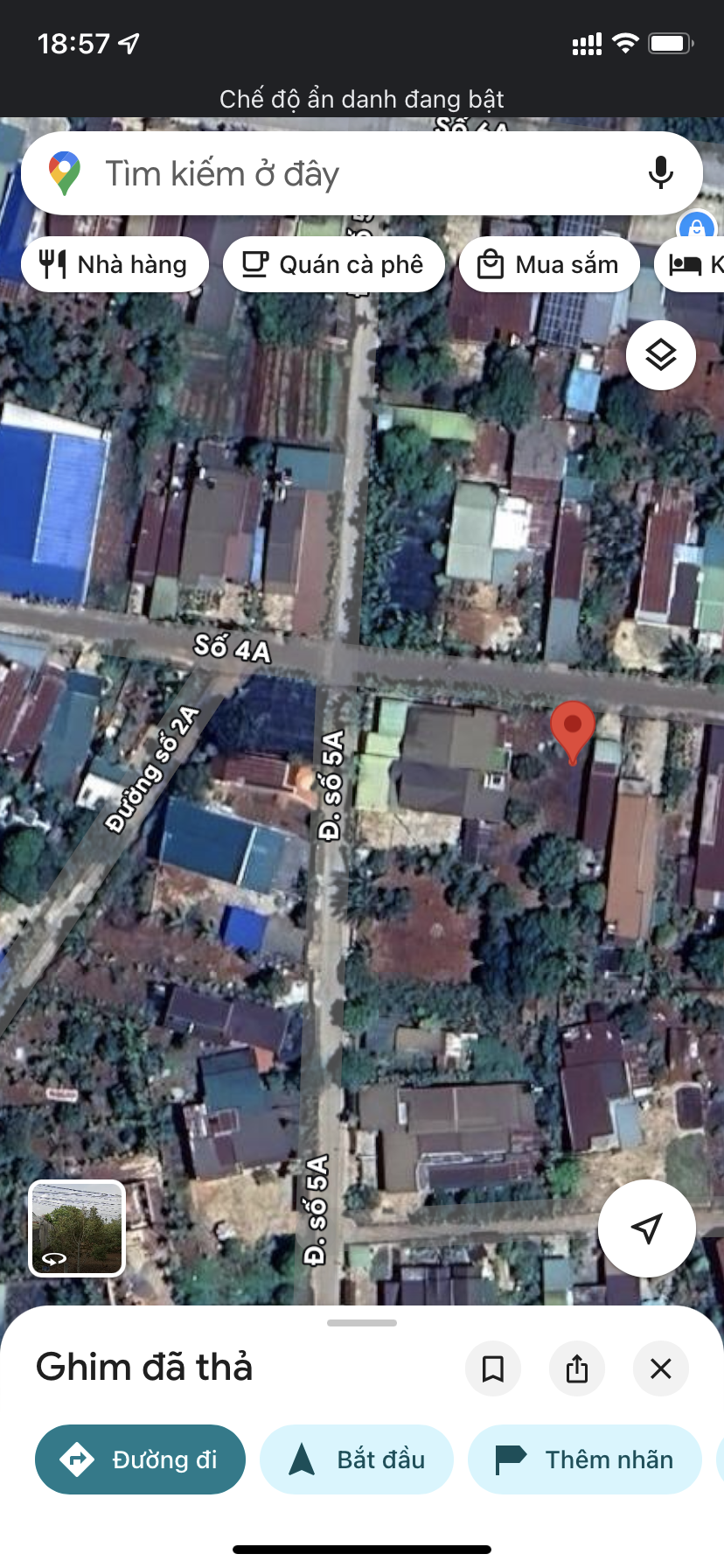Select the 'Mua sắm' chip
Viewport: 724px width, 1568px height.
(549, 264)
